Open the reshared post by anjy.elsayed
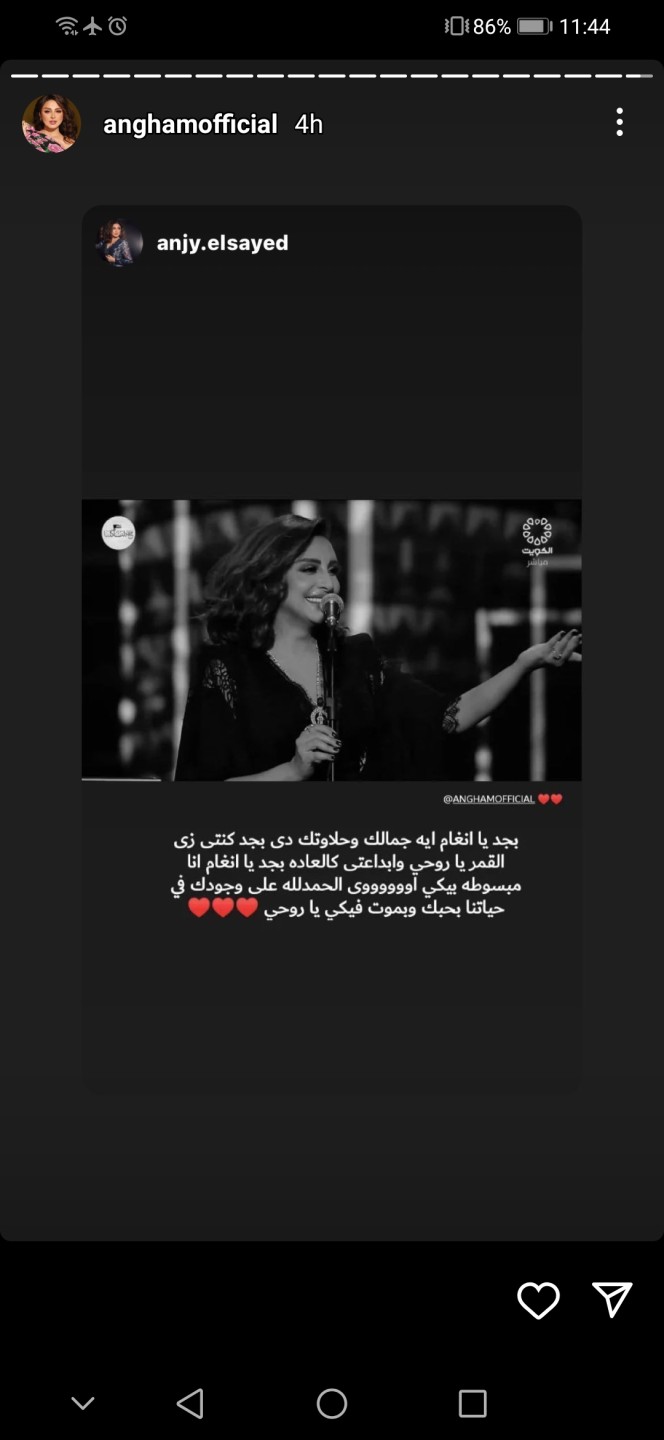 (331, 640)
